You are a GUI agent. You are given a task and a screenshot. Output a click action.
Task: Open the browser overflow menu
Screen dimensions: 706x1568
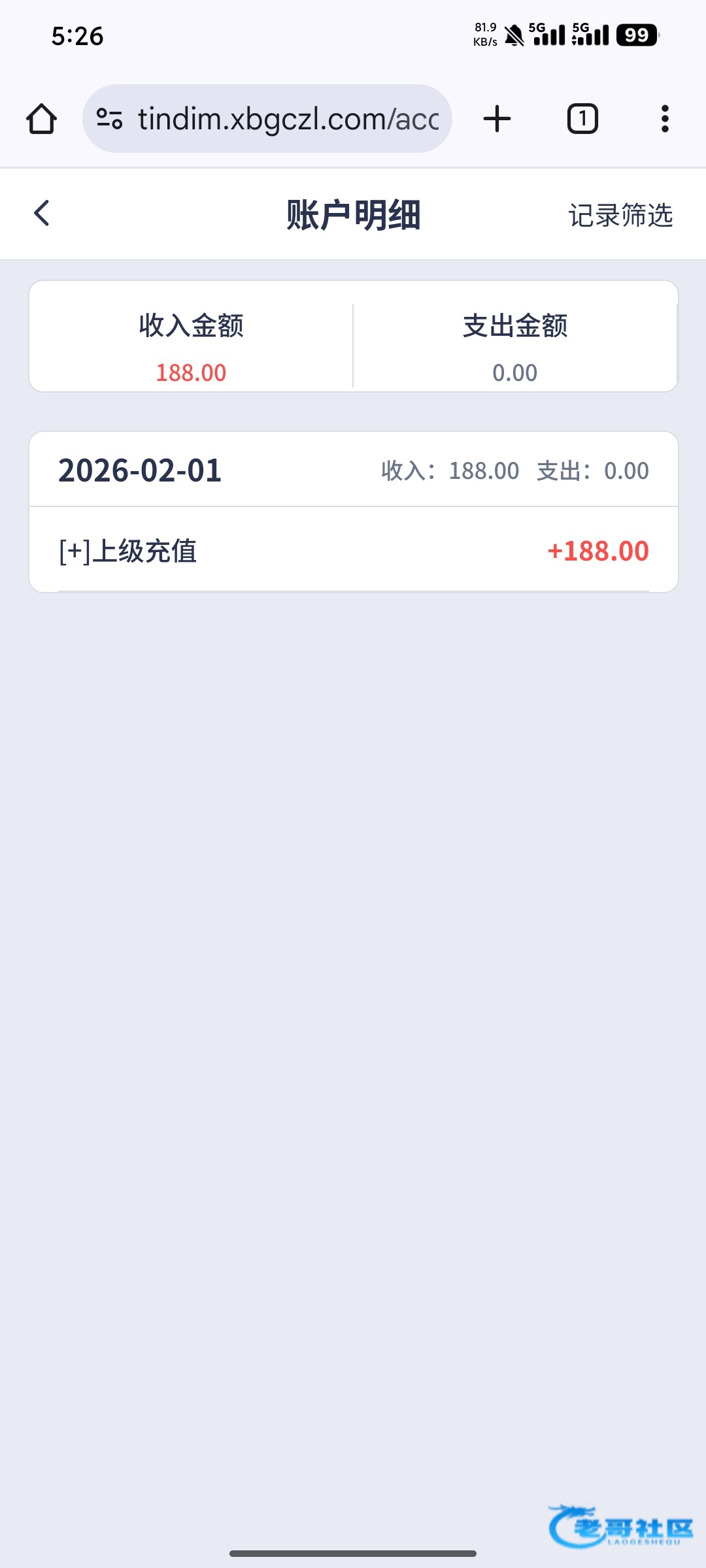point(665,119)
